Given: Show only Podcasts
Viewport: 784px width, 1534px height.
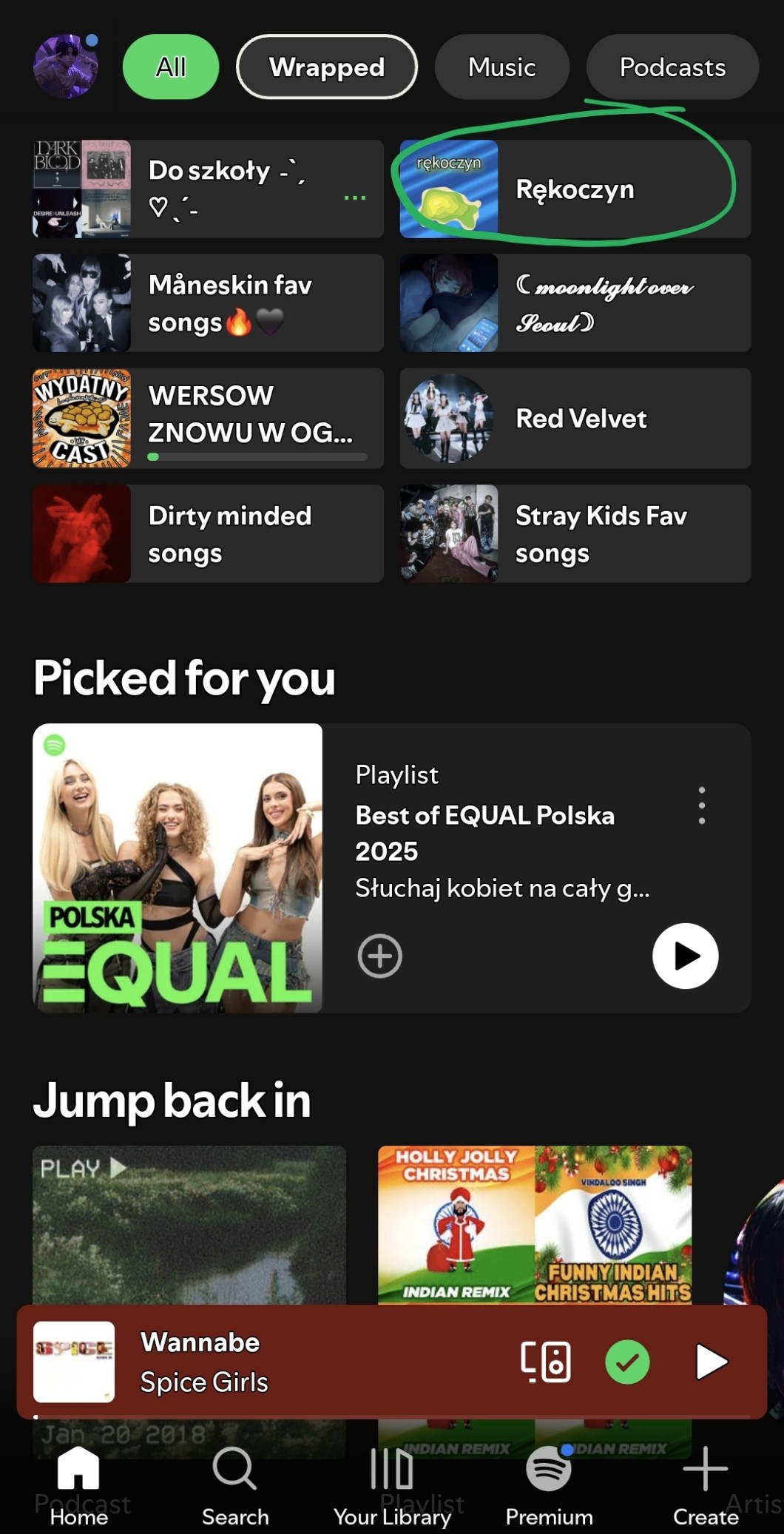Looking at the screenshot, I should 672,67.
